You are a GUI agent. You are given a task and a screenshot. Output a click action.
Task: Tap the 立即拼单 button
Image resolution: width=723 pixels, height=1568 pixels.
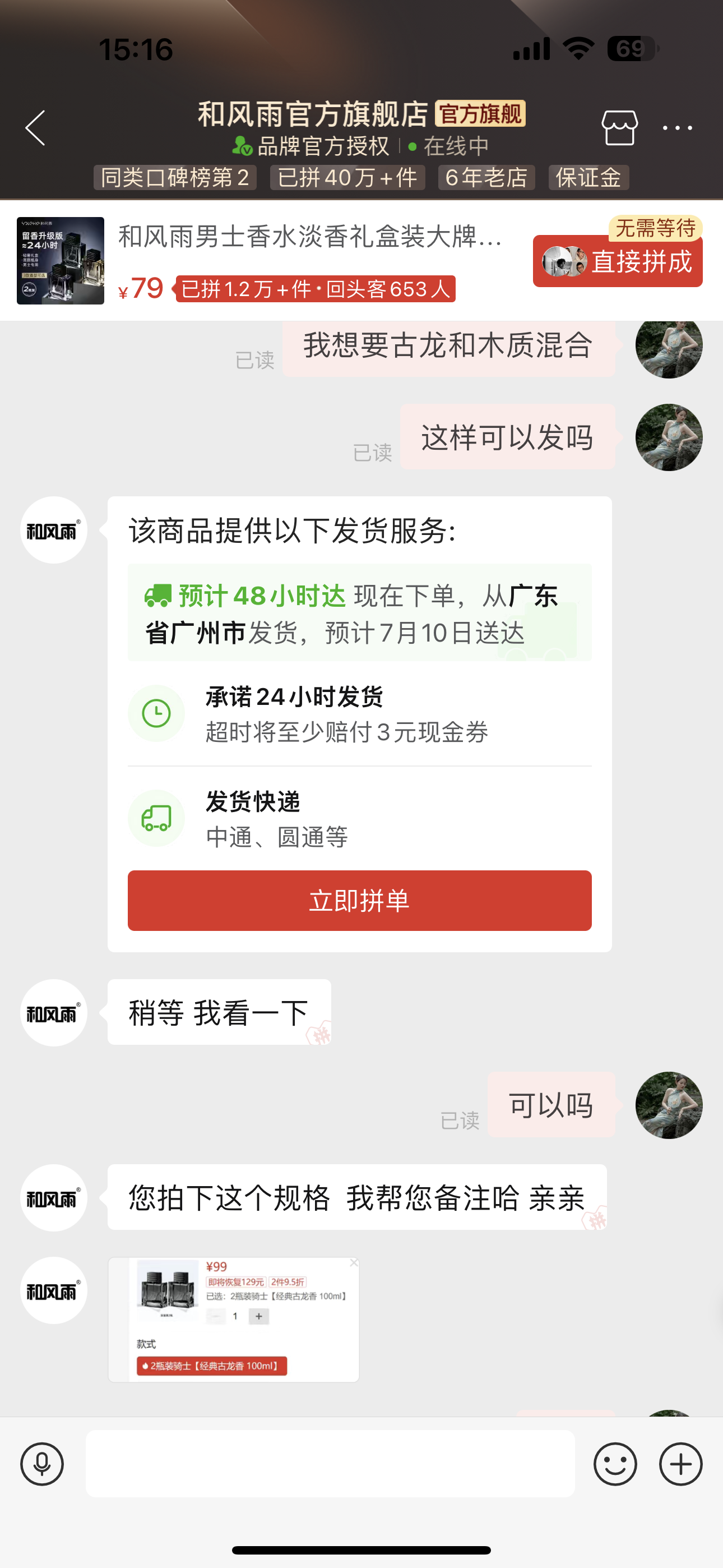pyautogui.click(x=359, y=900)
